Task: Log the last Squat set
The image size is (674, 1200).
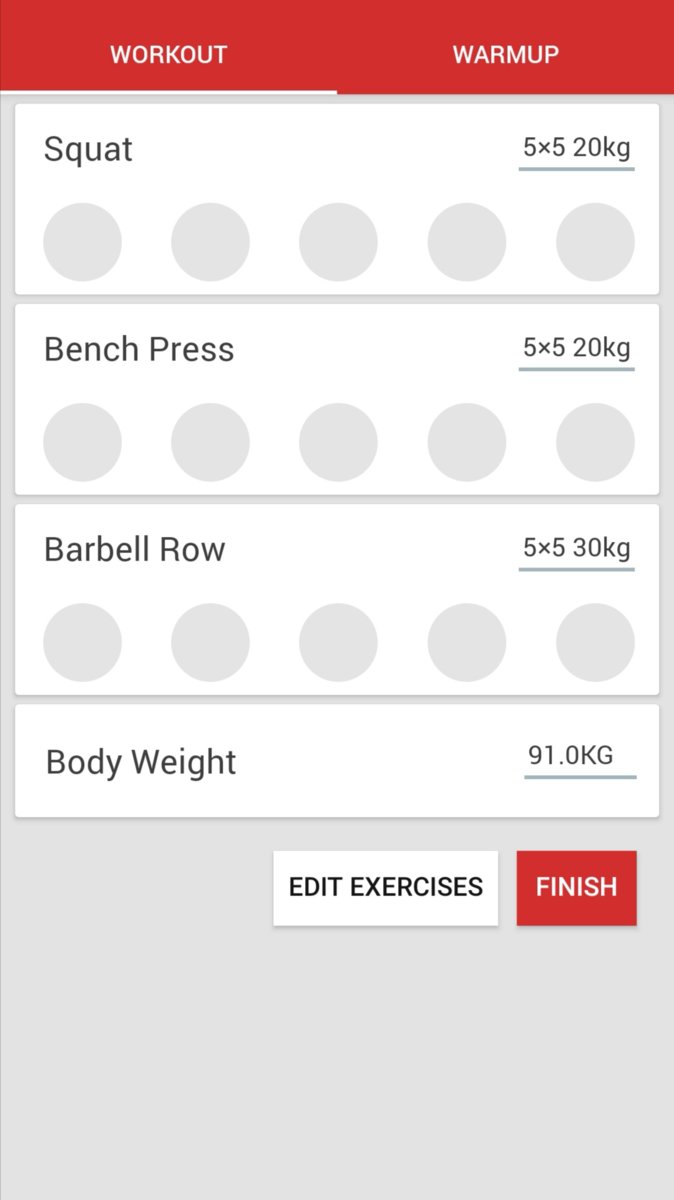Action: tap(595, 242)
